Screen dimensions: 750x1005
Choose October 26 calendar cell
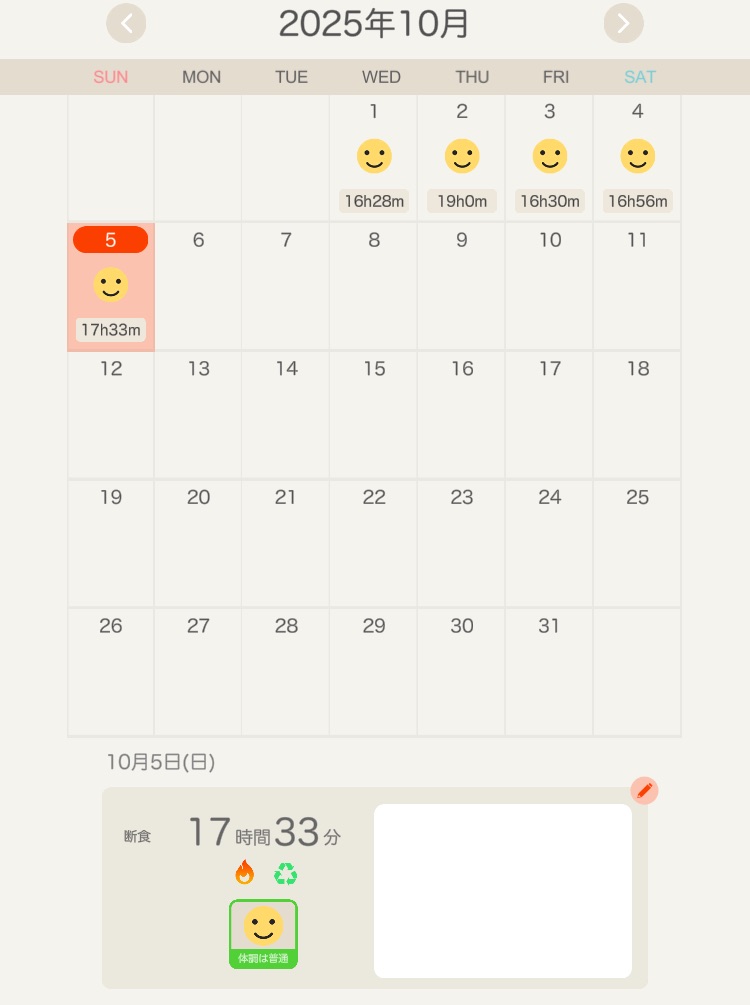[x=111, y=671]
